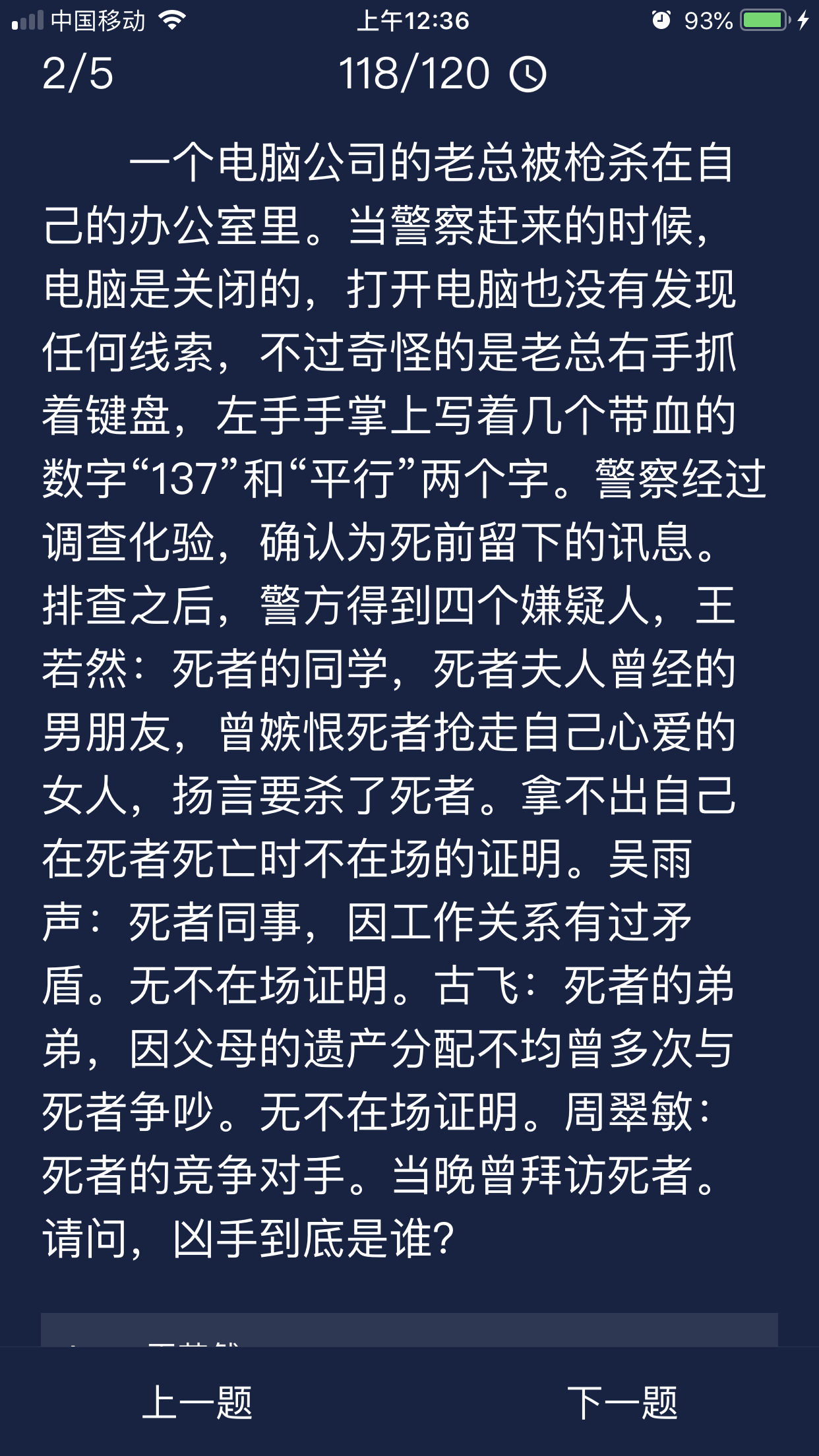Go to the next question (下一题)

(x=621, y=1402)
